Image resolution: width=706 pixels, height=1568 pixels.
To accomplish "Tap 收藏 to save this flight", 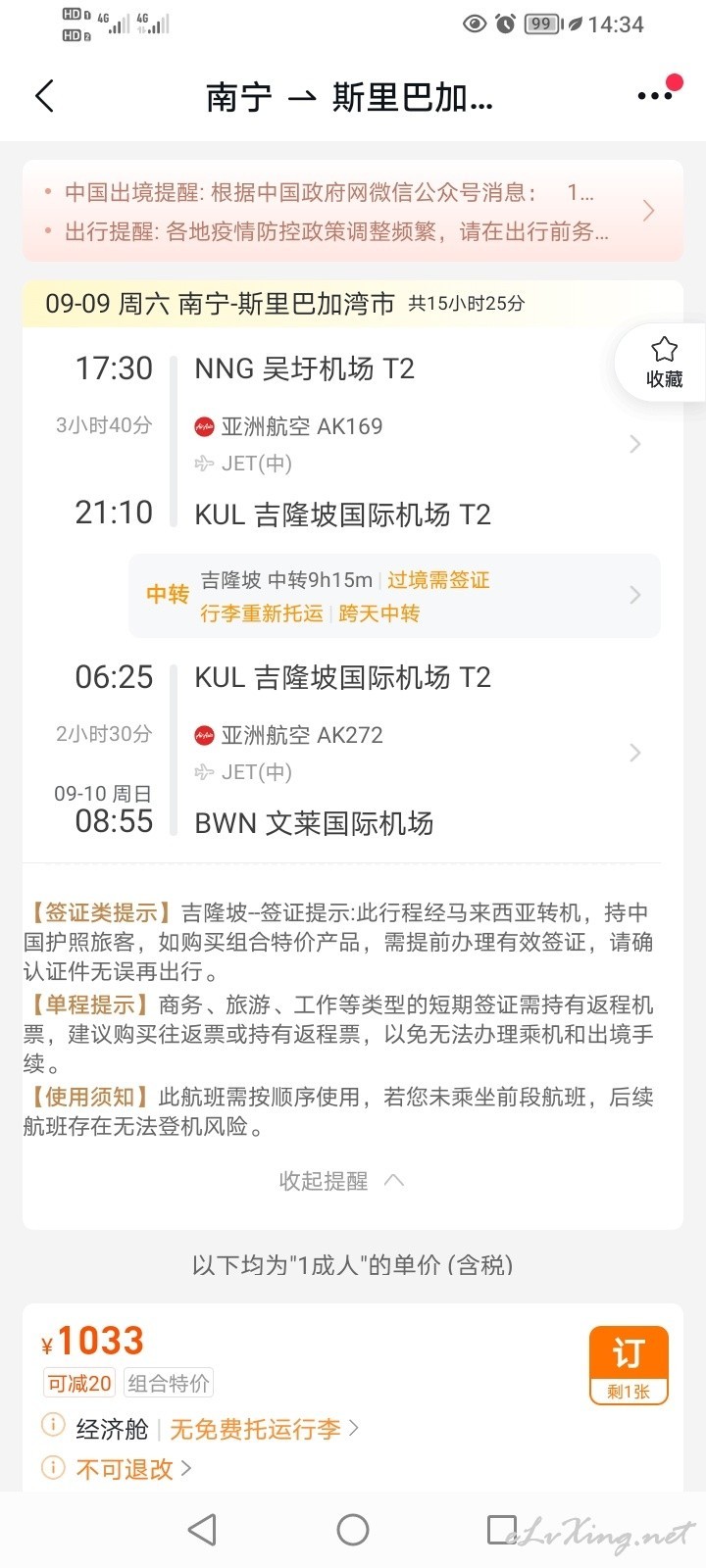I will coord(664,363).
